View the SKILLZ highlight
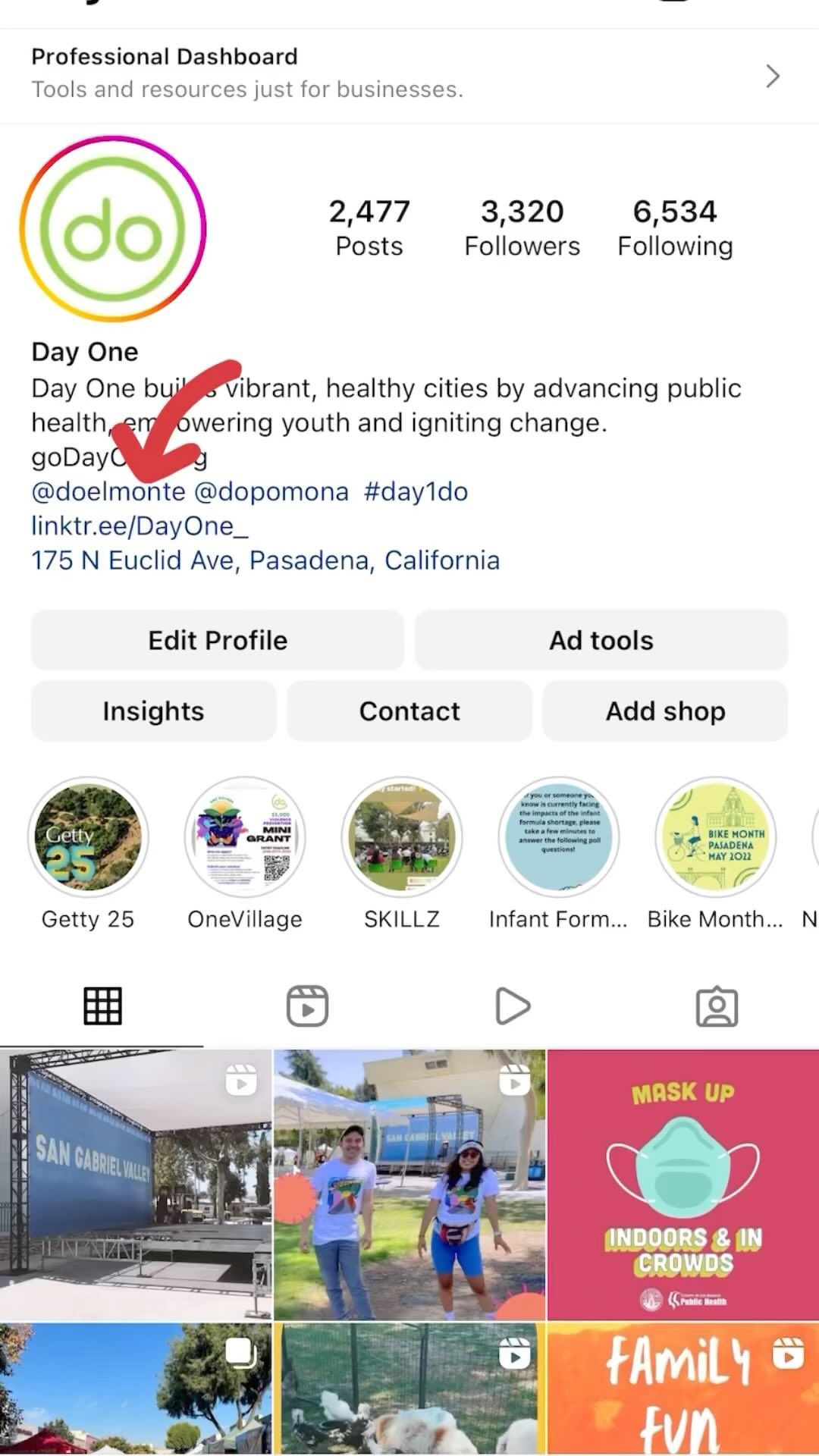Screen dimensions: 819x1456 coord(402,838)
